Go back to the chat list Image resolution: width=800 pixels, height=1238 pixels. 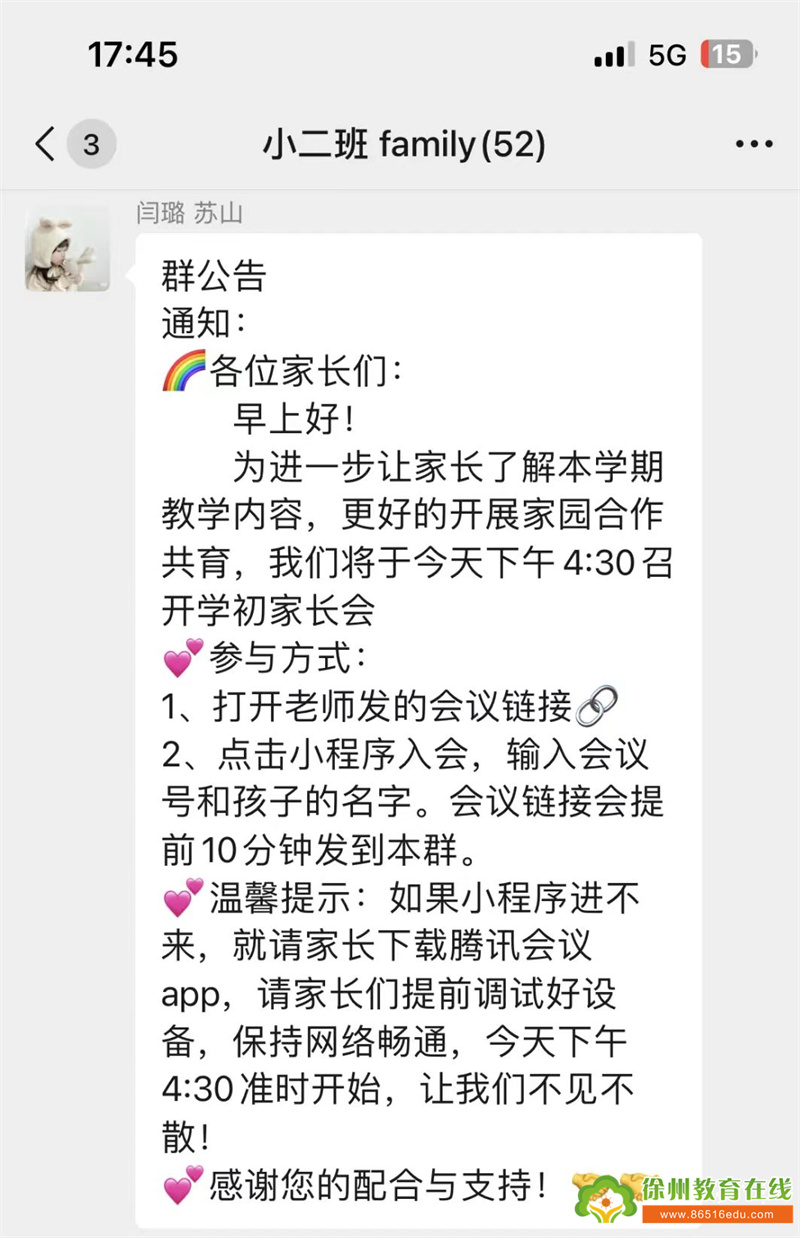click(x=46, y=145)
